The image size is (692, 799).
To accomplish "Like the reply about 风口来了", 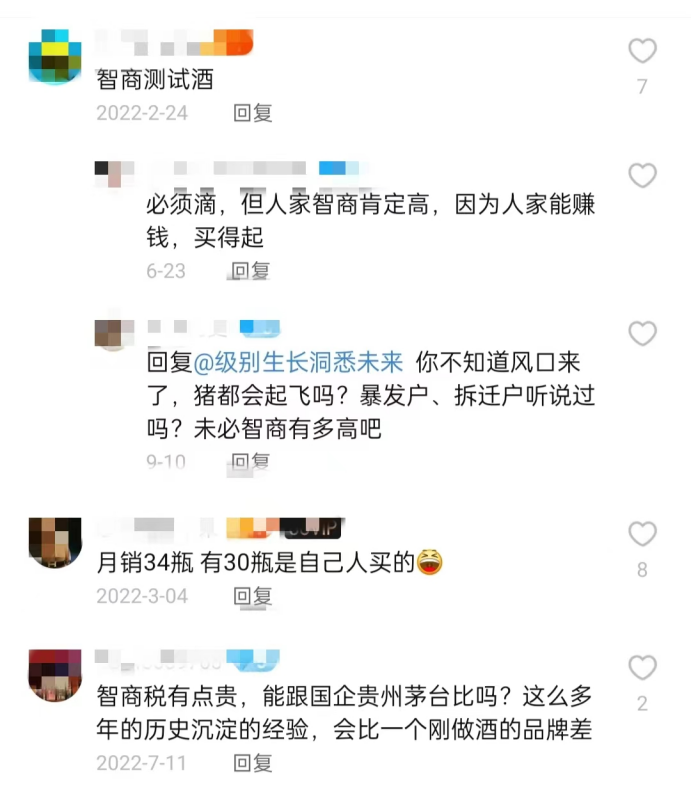I will click(642, 333).
